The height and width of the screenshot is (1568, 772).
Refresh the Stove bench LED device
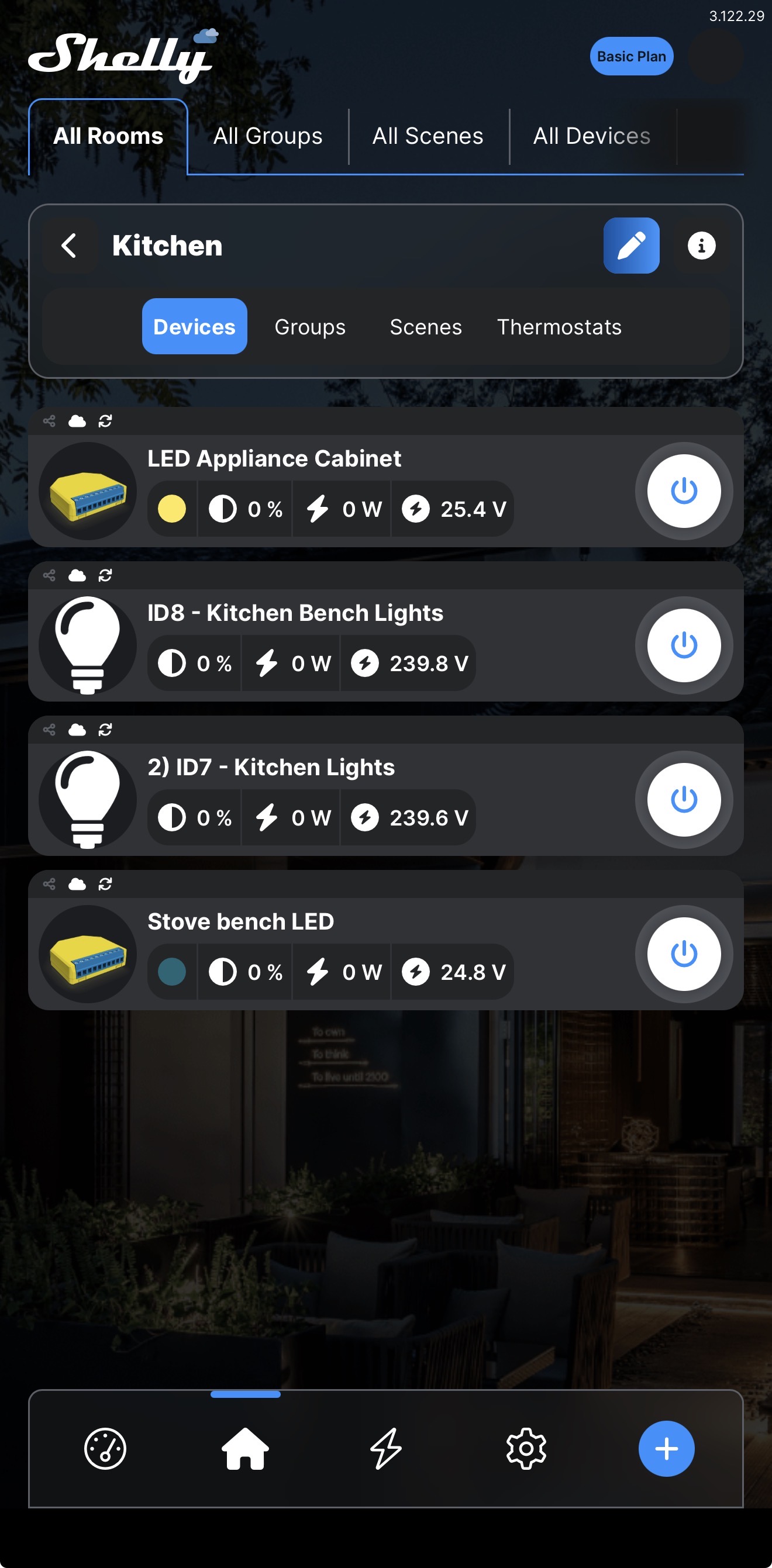pos(105,883)
